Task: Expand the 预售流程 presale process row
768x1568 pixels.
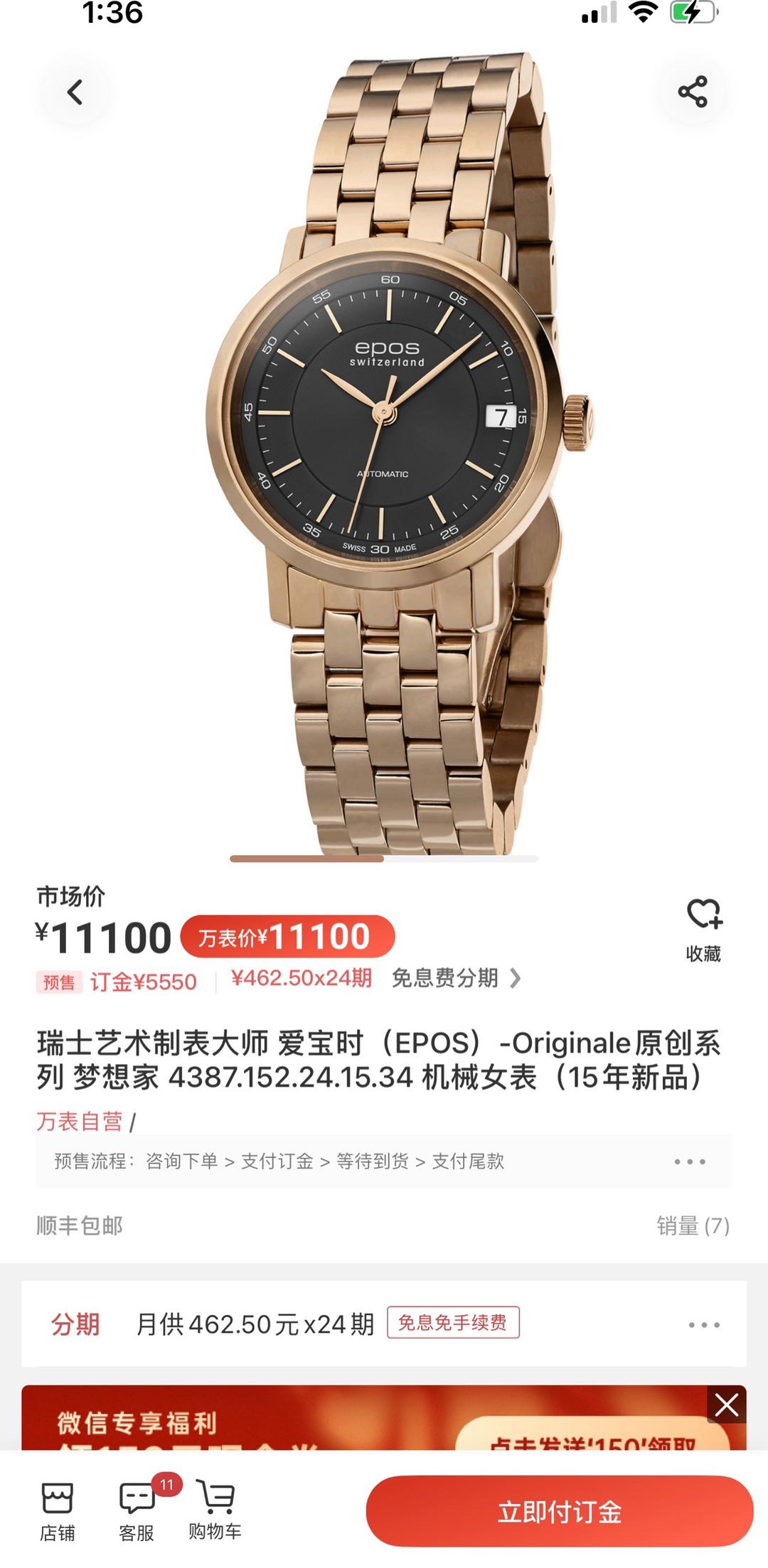Action: point(689,1161)
